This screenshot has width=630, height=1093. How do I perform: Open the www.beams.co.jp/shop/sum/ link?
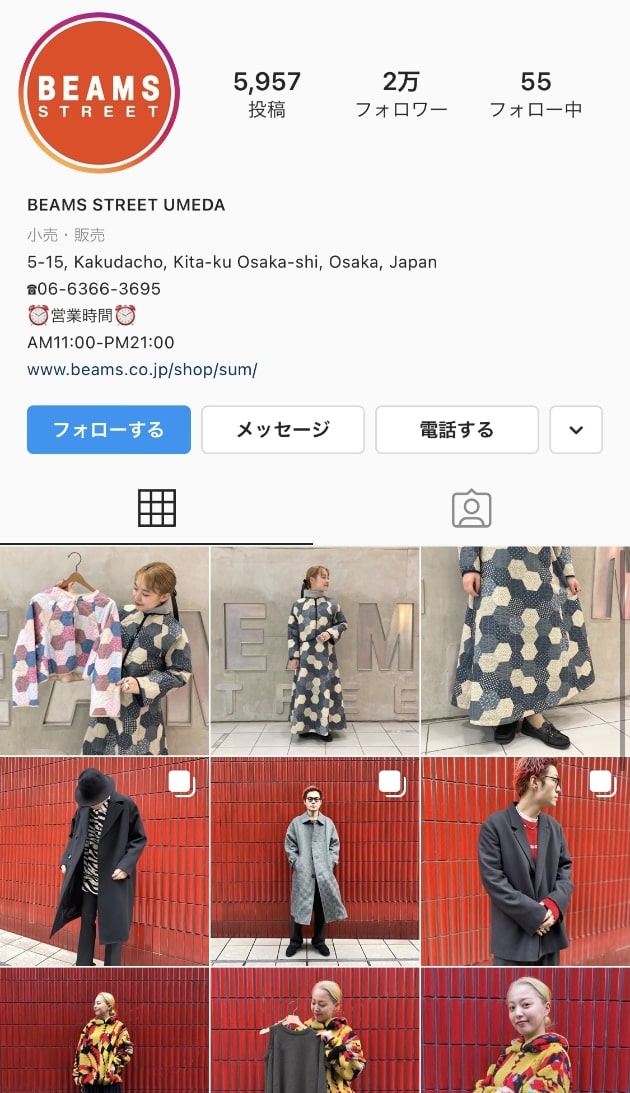point(142,369)
